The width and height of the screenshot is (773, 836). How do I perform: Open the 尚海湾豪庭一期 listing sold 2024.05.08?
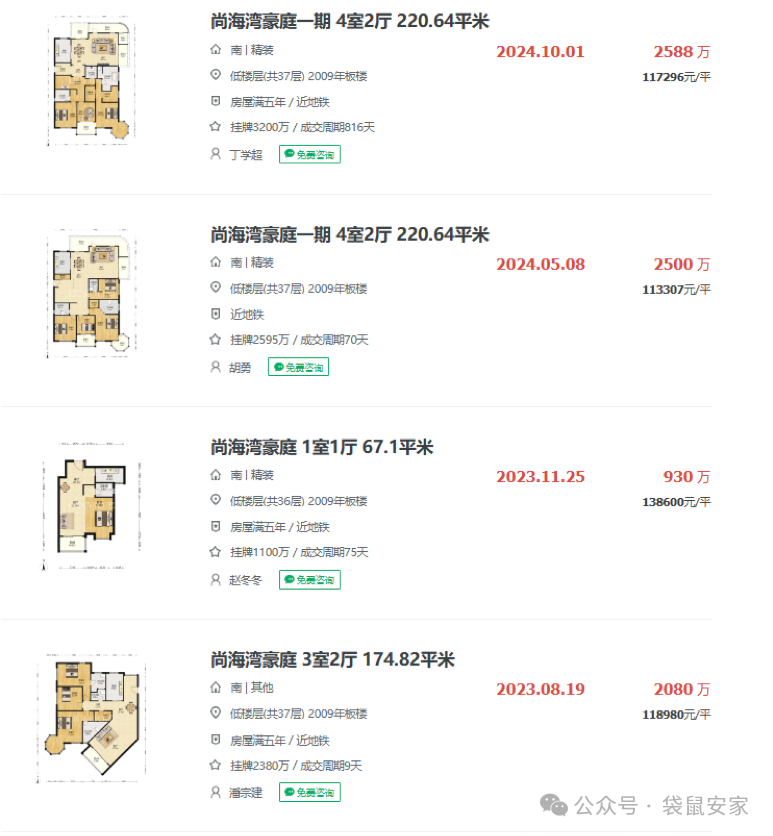point(349,234)
